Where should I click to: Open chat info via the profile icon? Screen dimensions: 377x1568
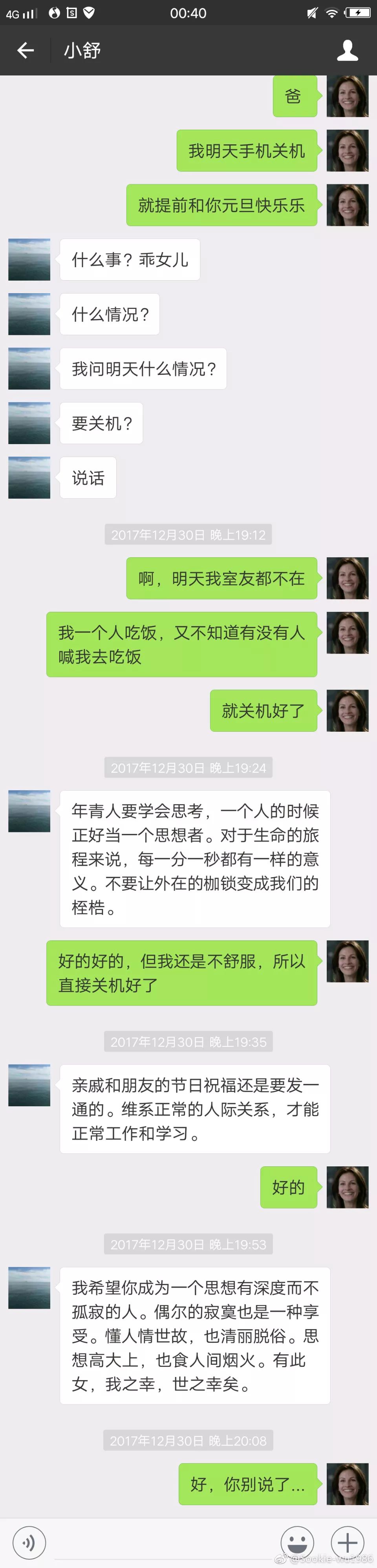pos(347,51)
